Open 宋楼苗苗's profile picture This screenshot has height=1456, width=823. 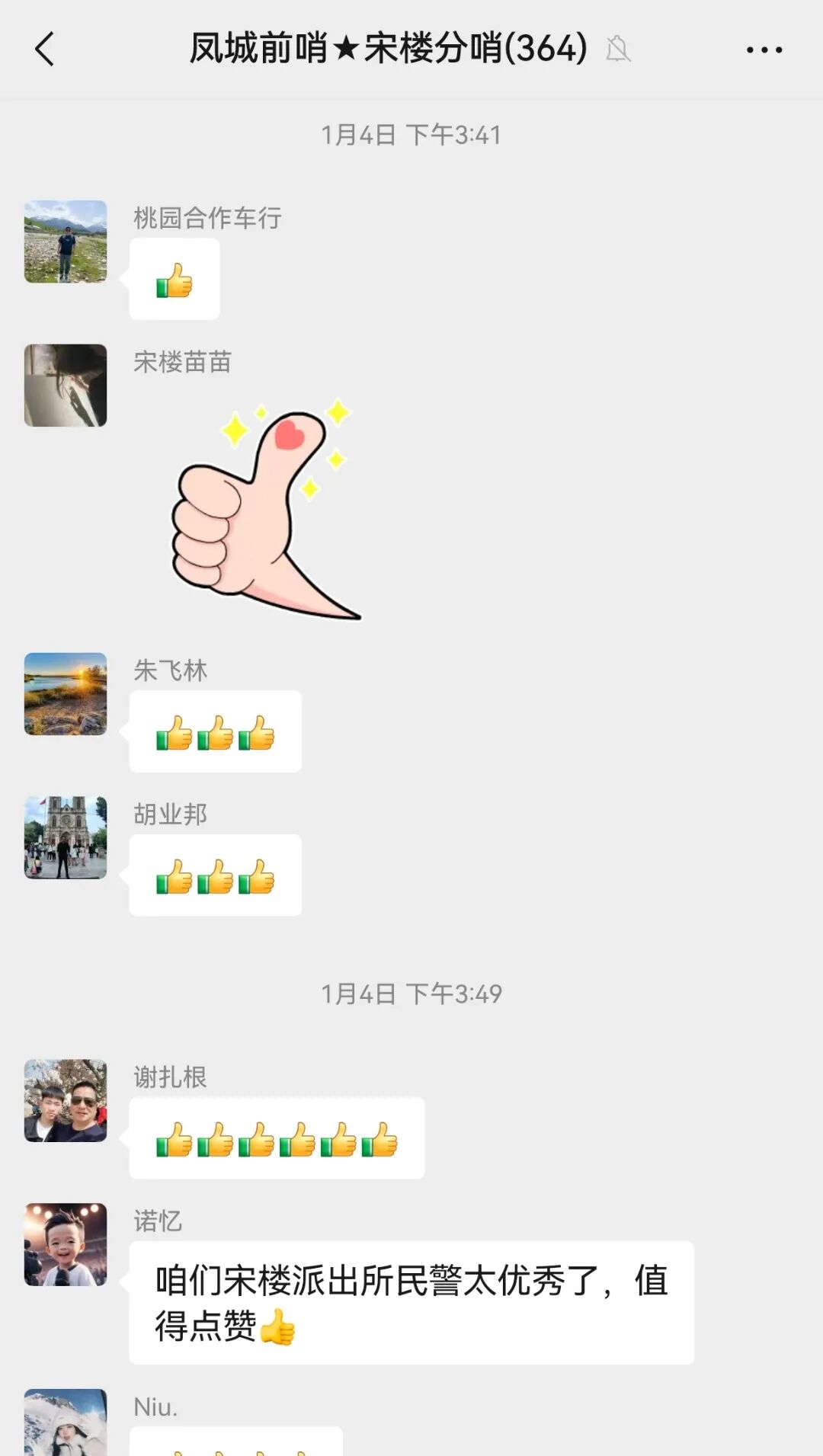point(66,386)
